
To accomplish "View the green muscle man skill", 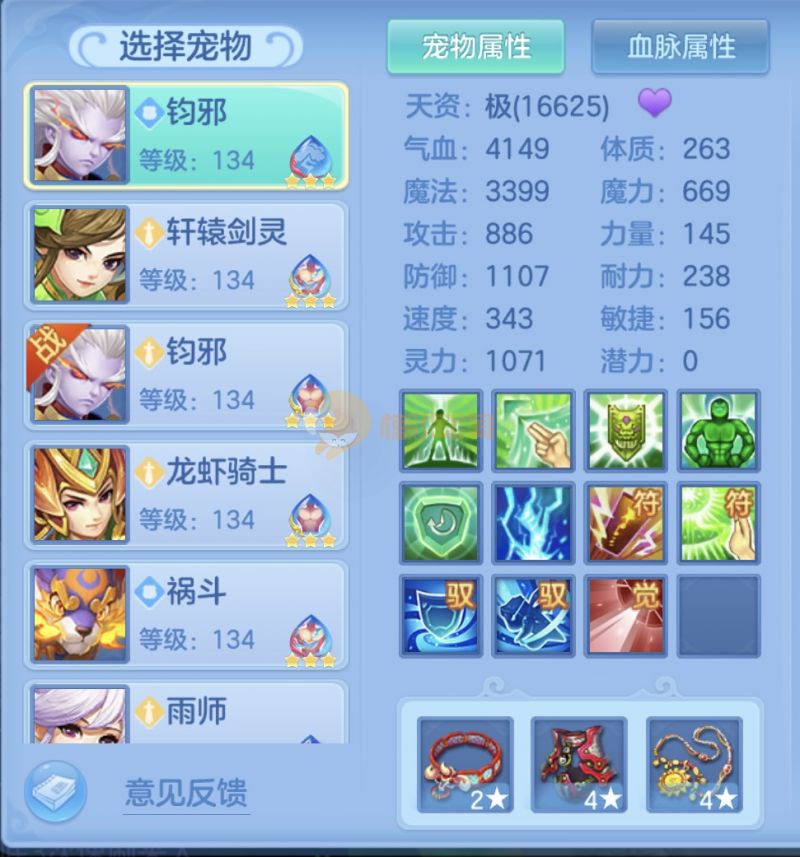I will (x=719, y=431).
